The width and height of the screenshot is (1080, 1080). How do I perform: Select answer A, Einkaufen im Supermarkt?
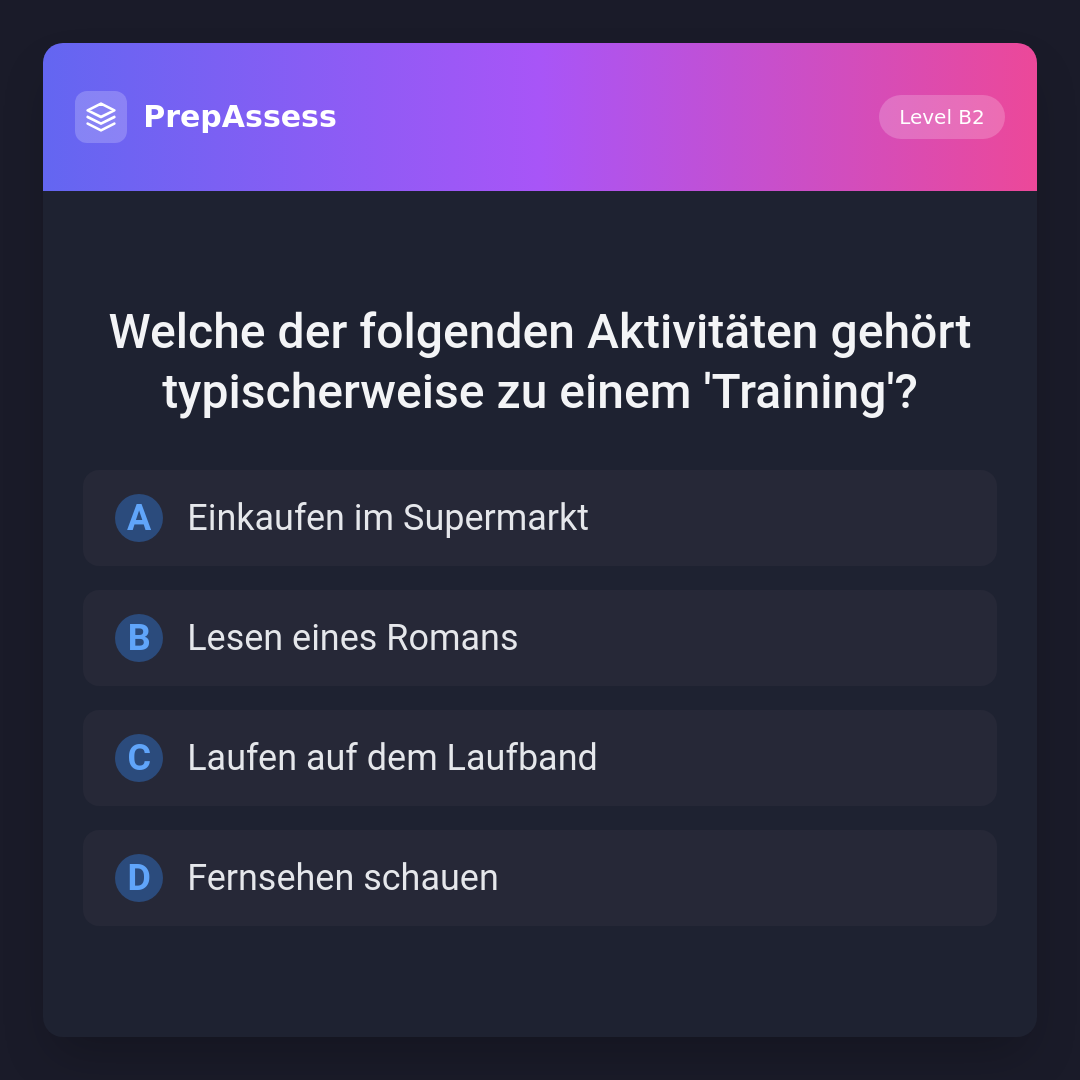539,518
